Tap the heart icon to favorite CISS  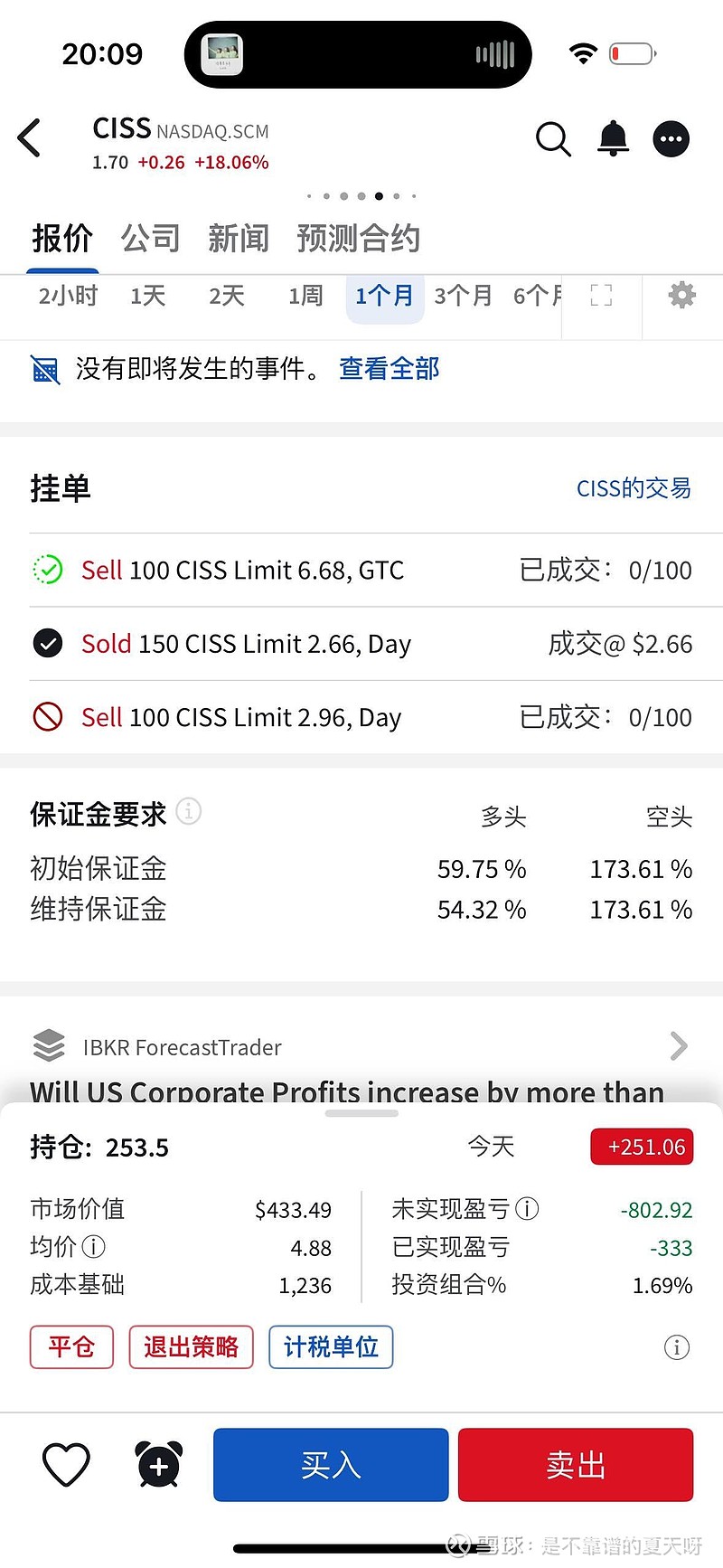(66, 1465)
